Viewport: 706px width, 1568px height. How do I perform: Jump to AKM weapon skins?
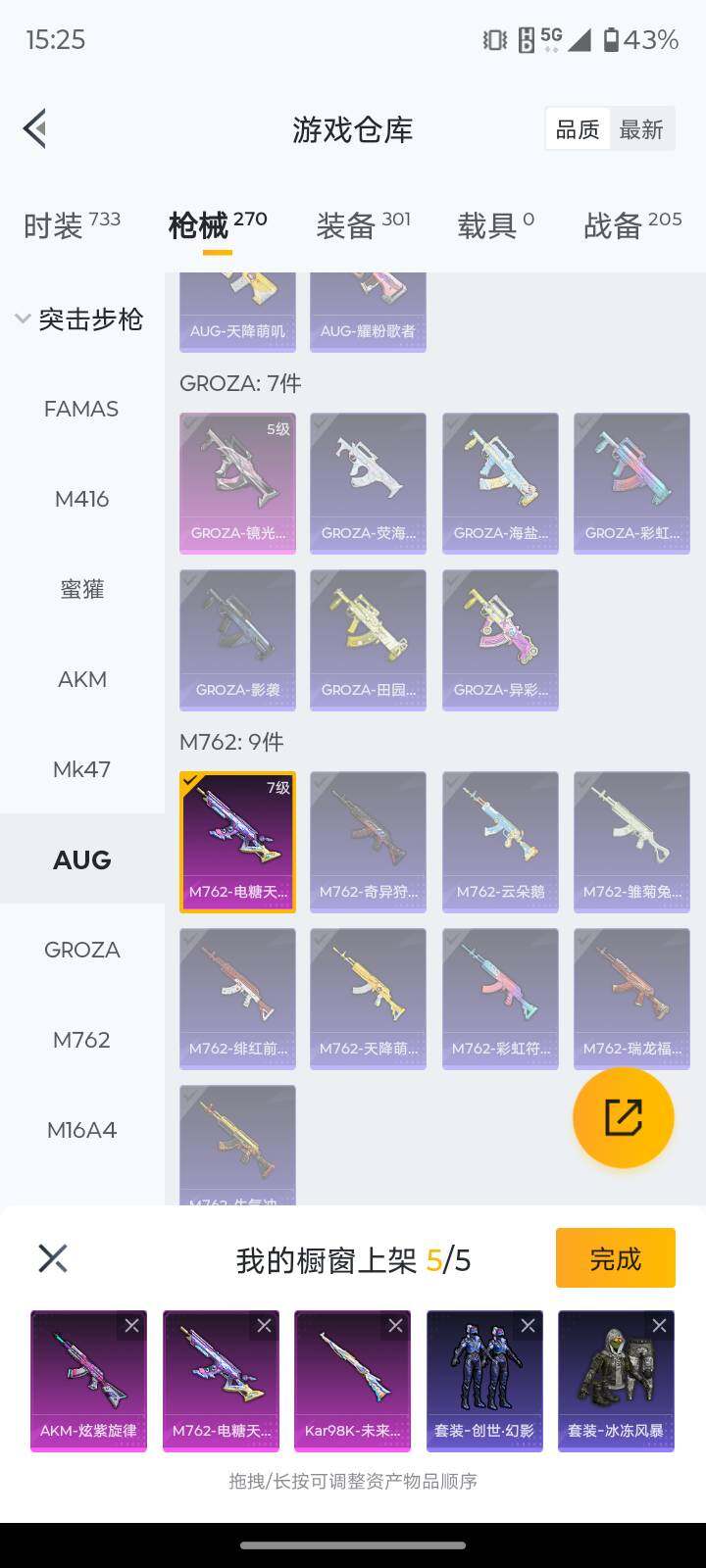[x=81, y=679]
